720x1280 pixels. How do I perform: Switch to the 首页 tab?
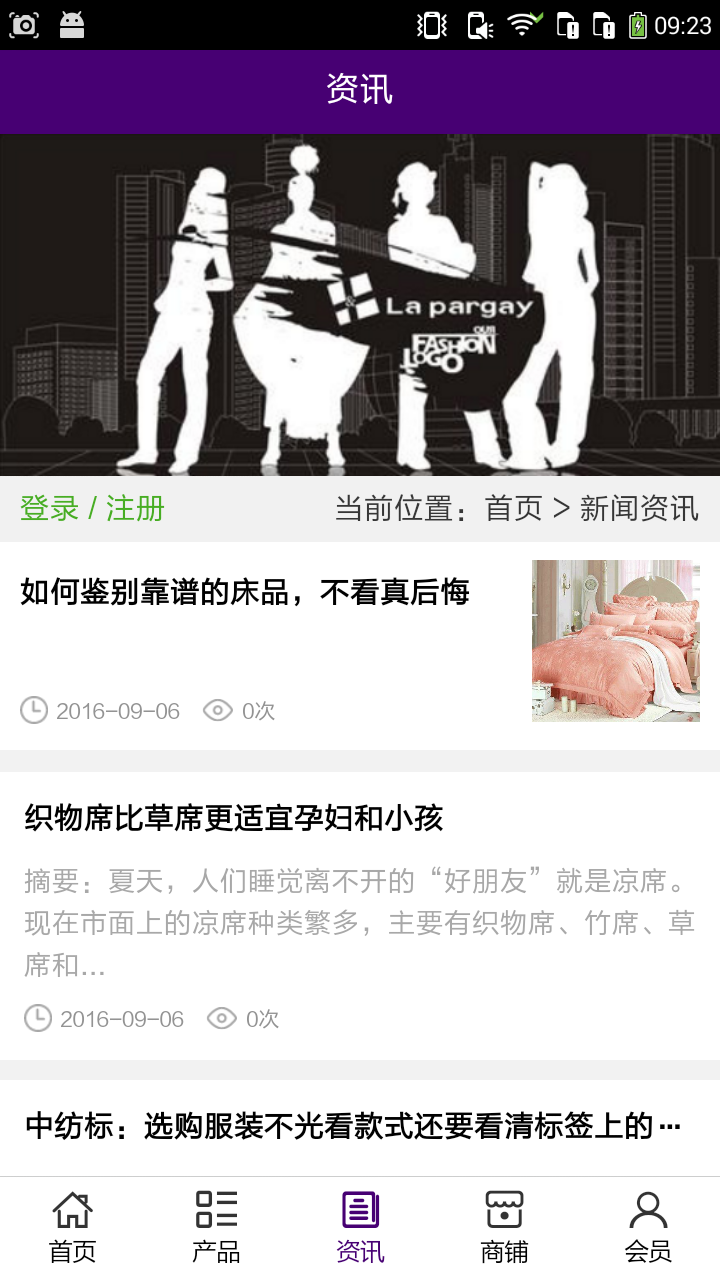(x=72, y=1227)
